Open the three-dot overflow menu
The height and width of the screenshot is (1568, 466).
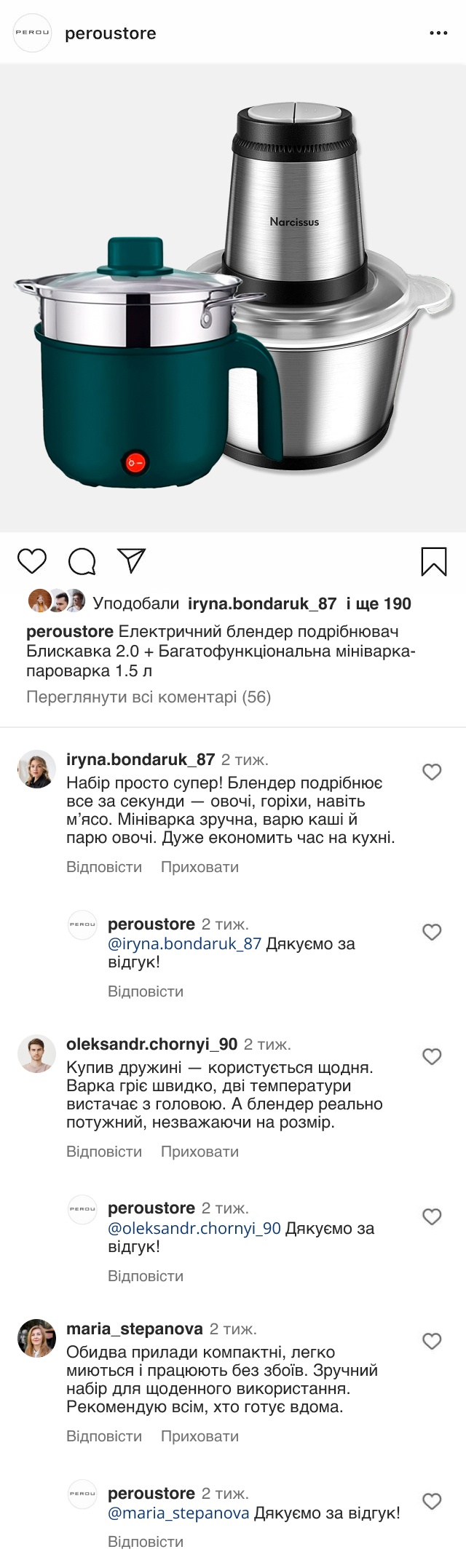click(438, 33)
